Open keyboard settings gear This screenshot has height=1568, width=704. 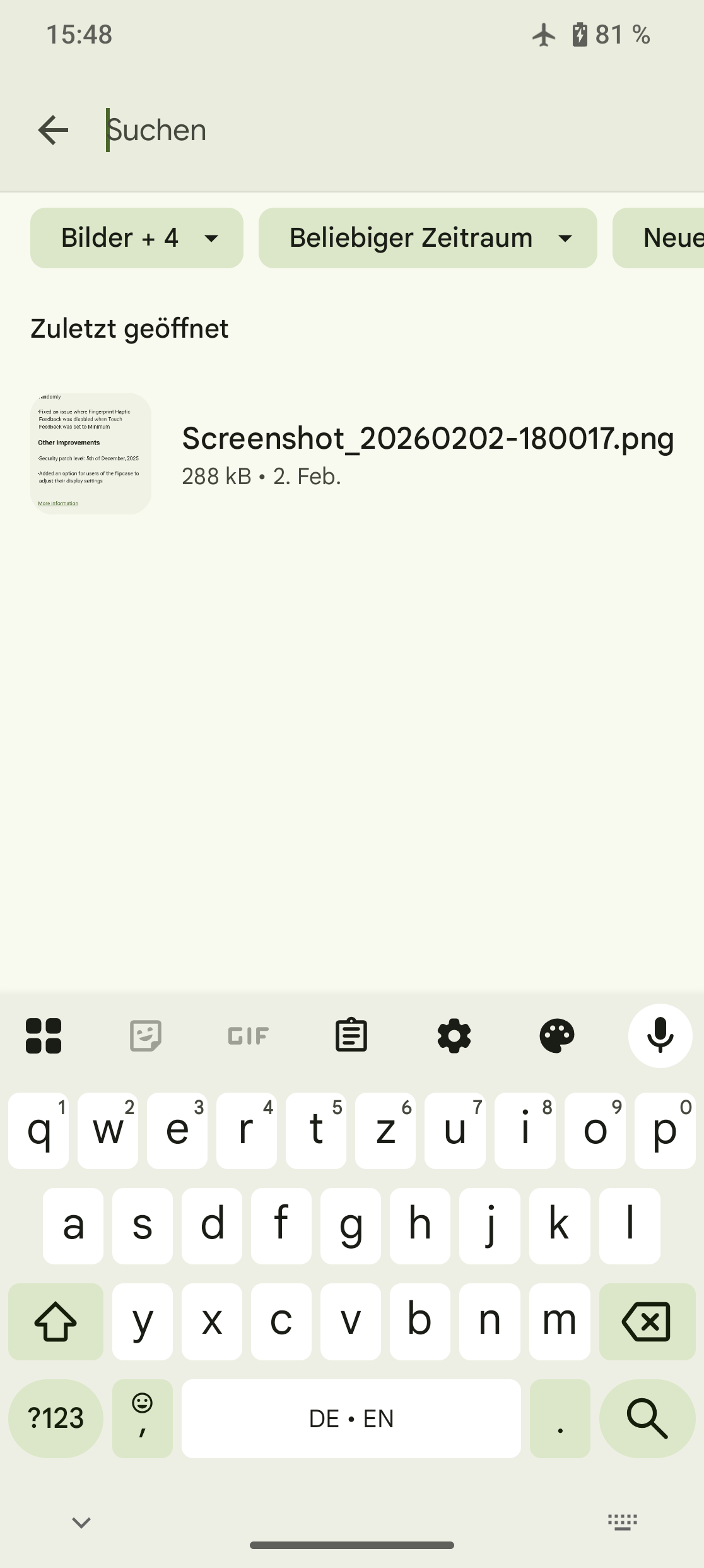[x=454, y=1035]
